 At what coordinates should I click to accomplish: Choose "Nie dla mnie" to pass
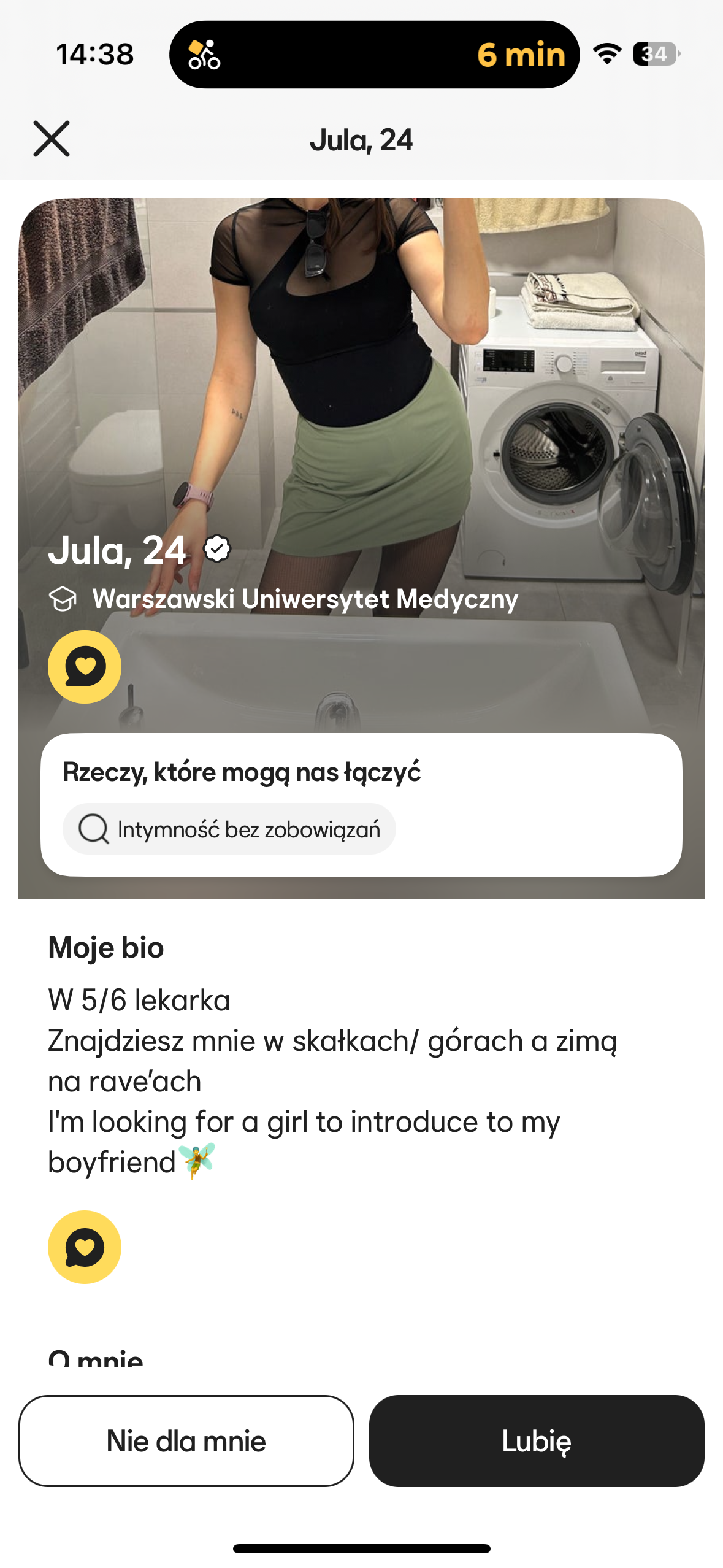(x=186, y=1441)
